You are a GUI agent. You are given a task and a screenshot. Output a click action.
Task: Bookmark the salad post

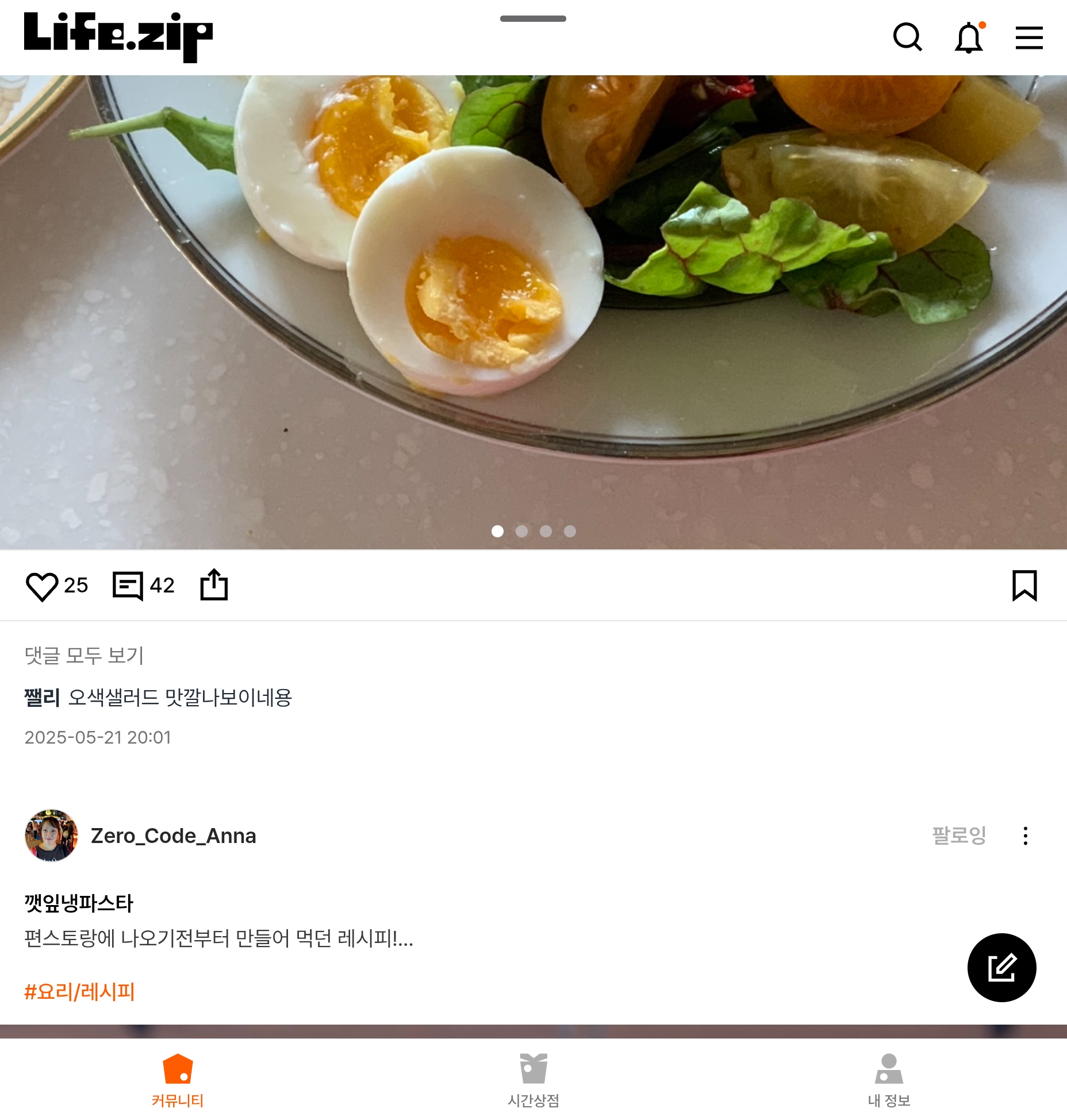pyautogui.click(x=1024, y=586)
